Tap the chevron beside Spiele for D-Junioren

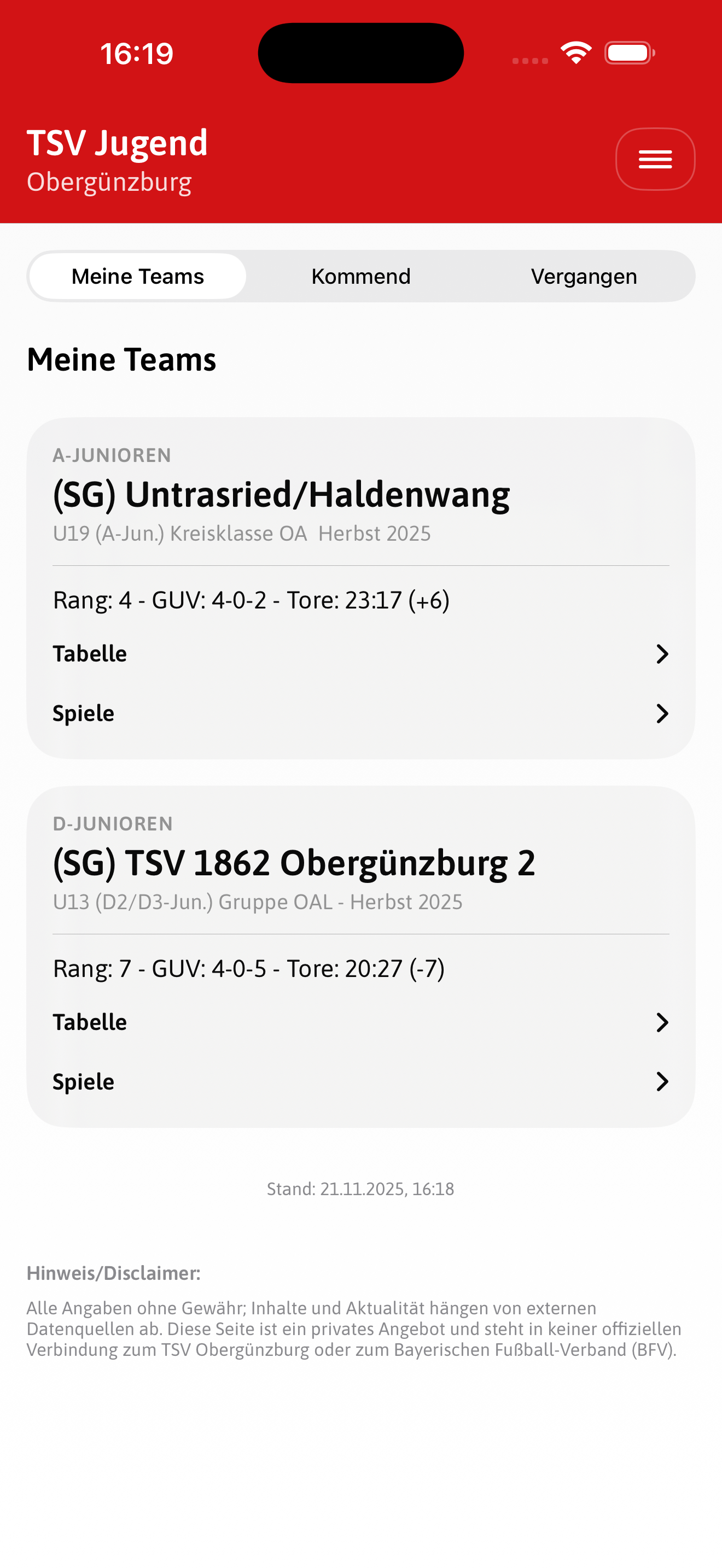coord(663,1081)
